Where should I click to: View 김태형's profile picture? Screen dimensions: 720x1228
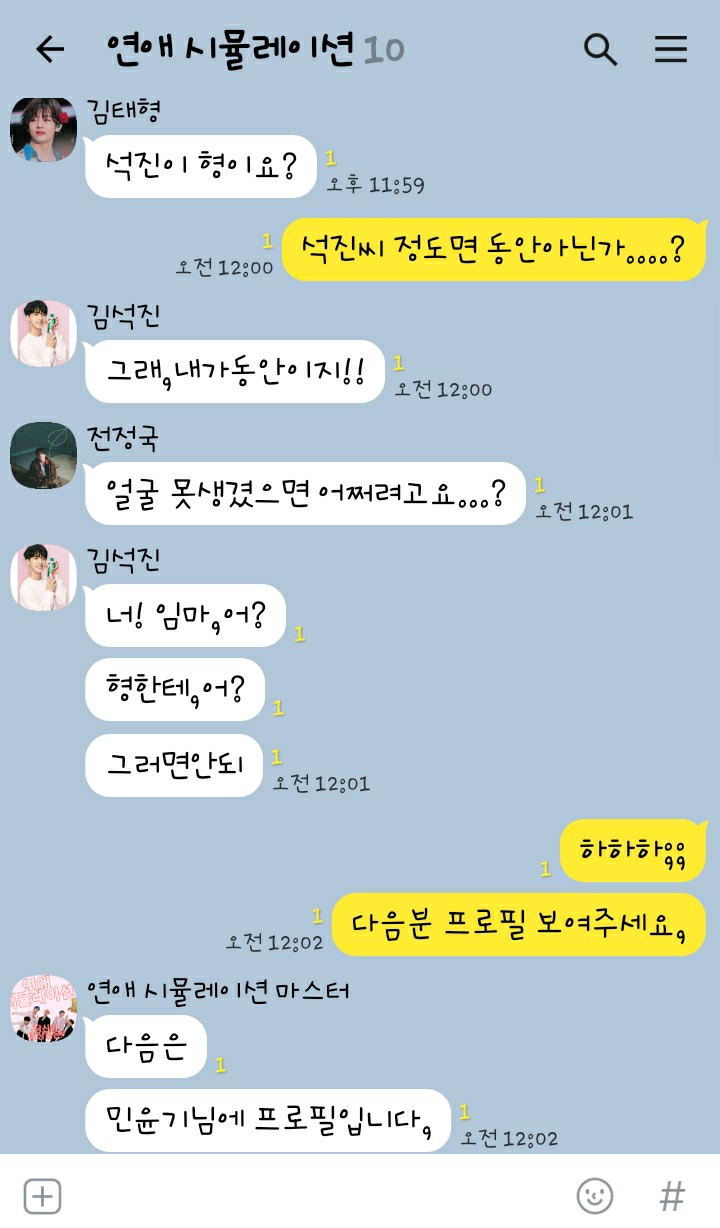pos(43,129)
